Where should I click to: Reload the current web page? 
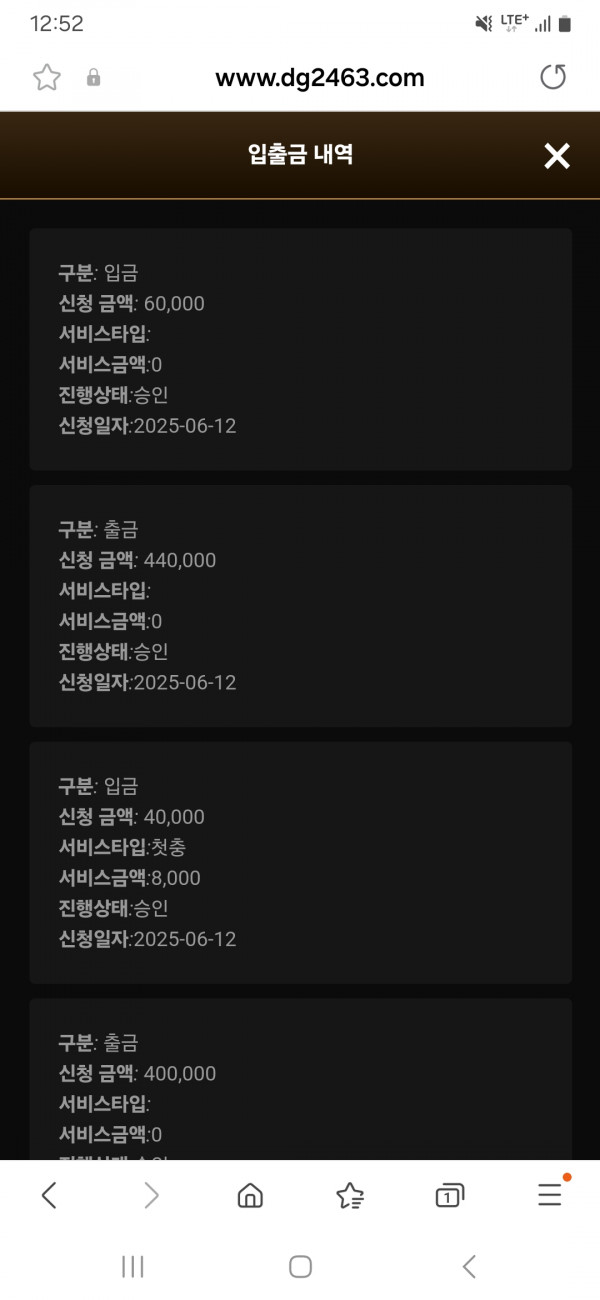click(x=553, y=77)
